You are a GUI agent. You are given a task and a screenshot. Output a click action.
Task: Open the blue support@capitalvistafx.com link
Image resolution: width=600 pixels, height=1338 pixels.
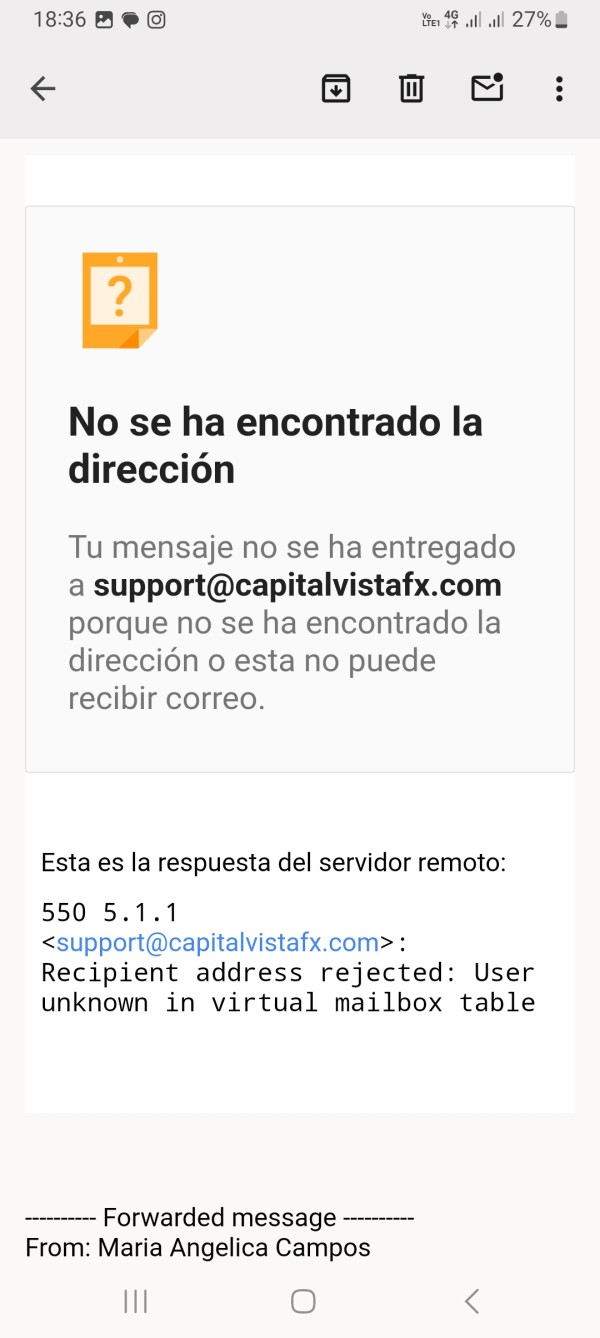[218, 942]
